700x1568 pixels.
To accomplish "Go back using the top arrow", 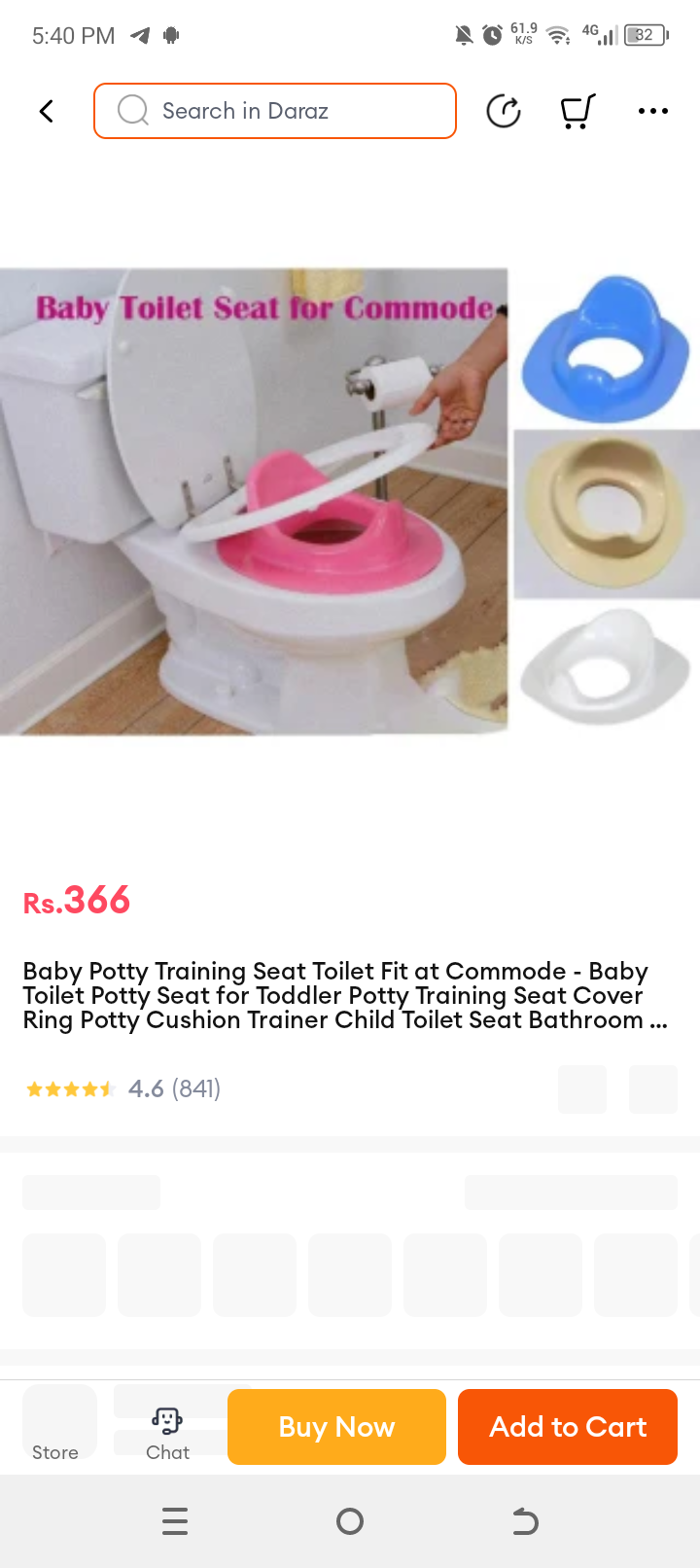I will tap(46, 111).
